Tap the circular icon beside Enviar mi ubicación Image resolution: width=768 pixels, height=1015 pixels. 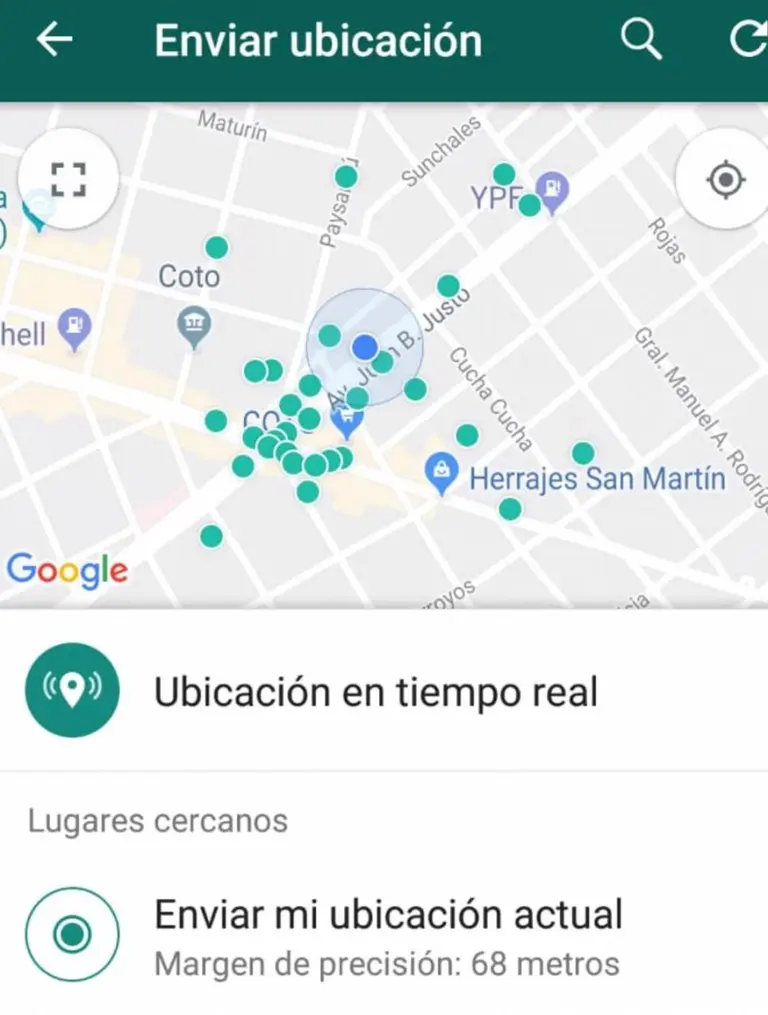[x=70, y=933]
